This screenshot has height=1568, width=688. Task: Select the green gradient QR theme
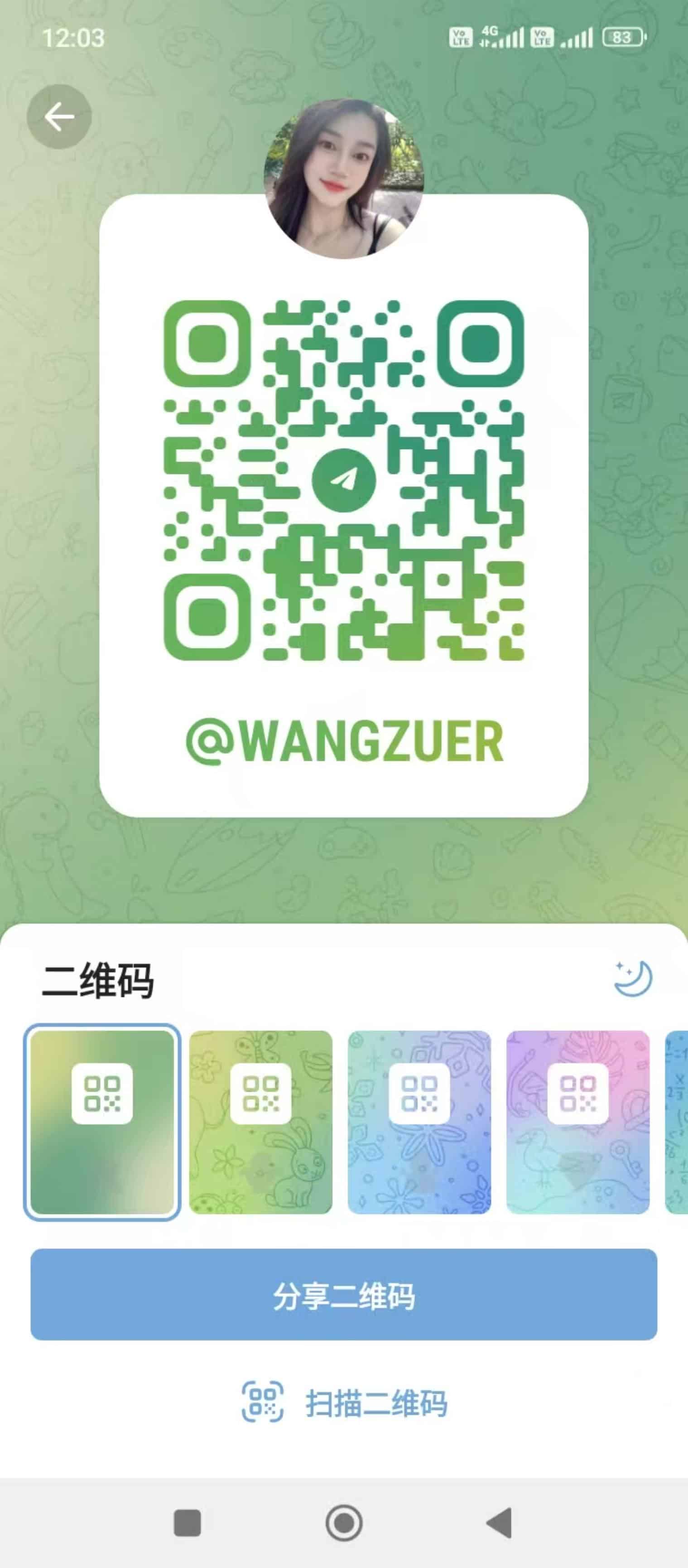[102, 1122]
